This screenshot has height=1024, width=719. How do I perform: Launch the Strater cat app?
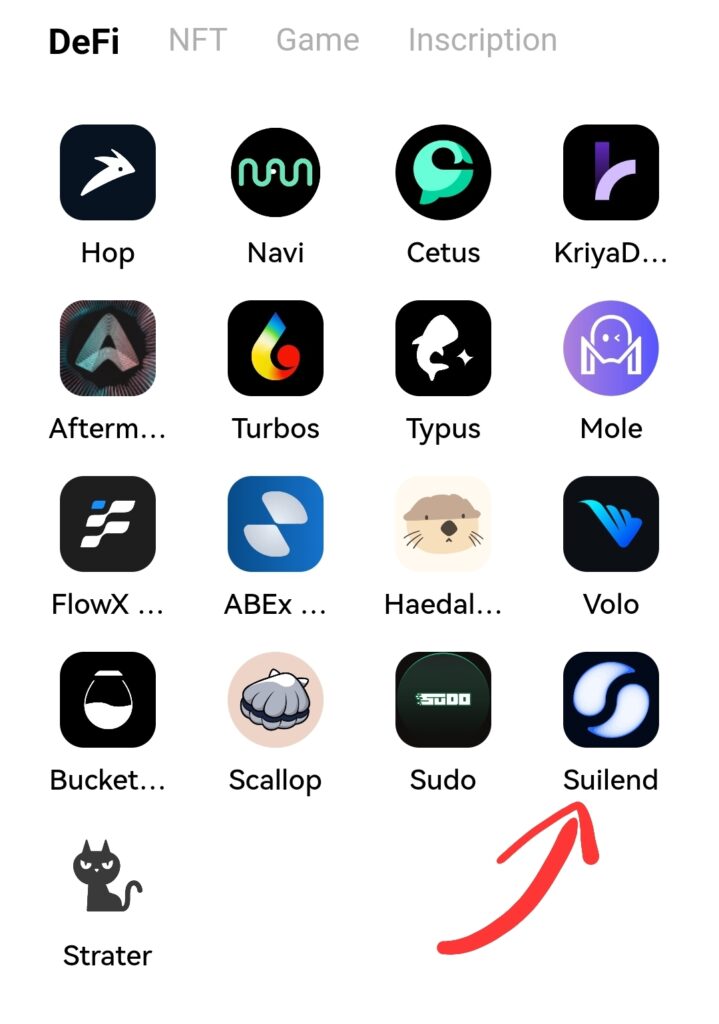pos(108,876)
